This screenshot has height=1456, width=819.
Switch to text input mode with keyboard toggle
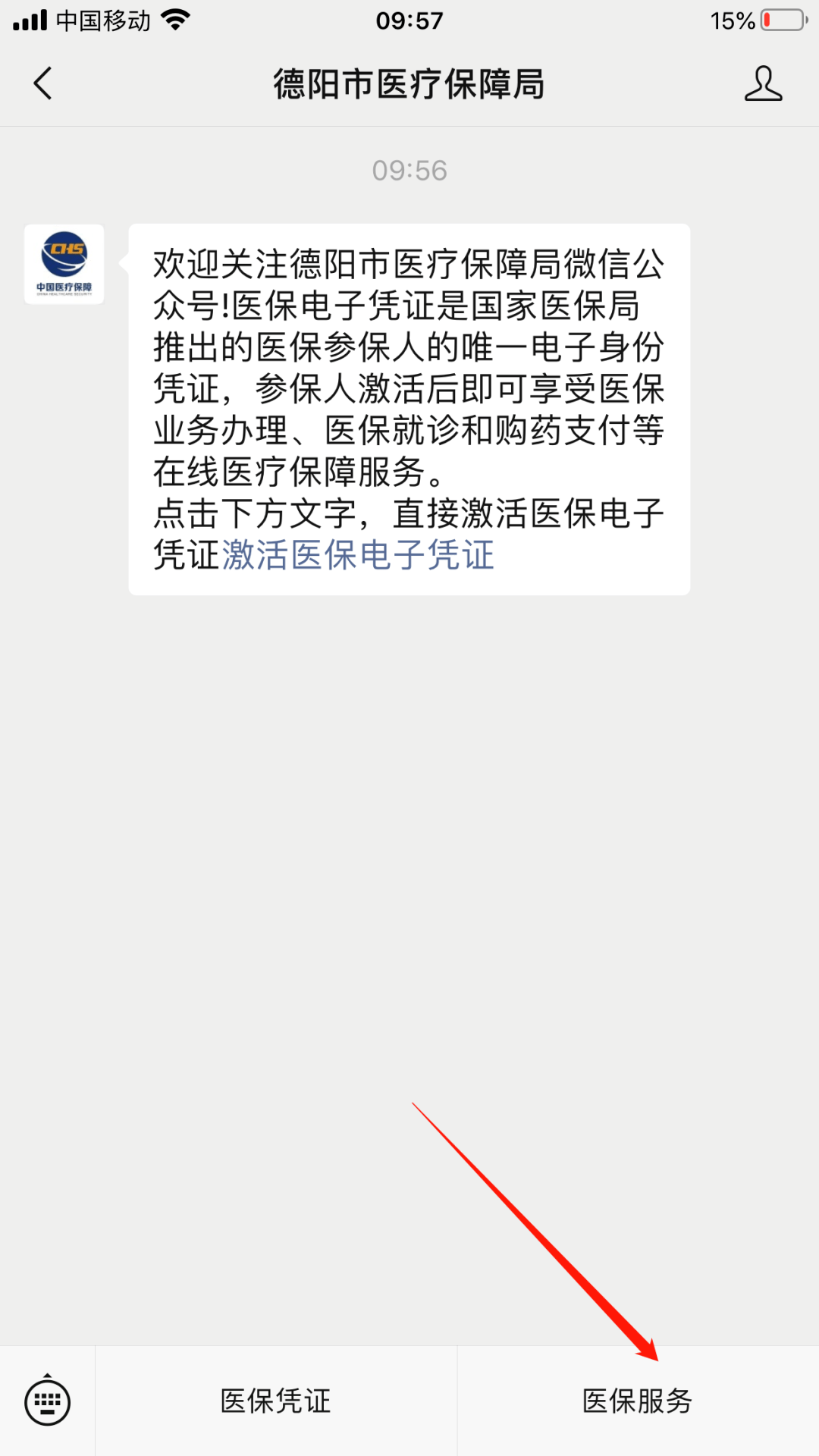(x=47, y=1401)
